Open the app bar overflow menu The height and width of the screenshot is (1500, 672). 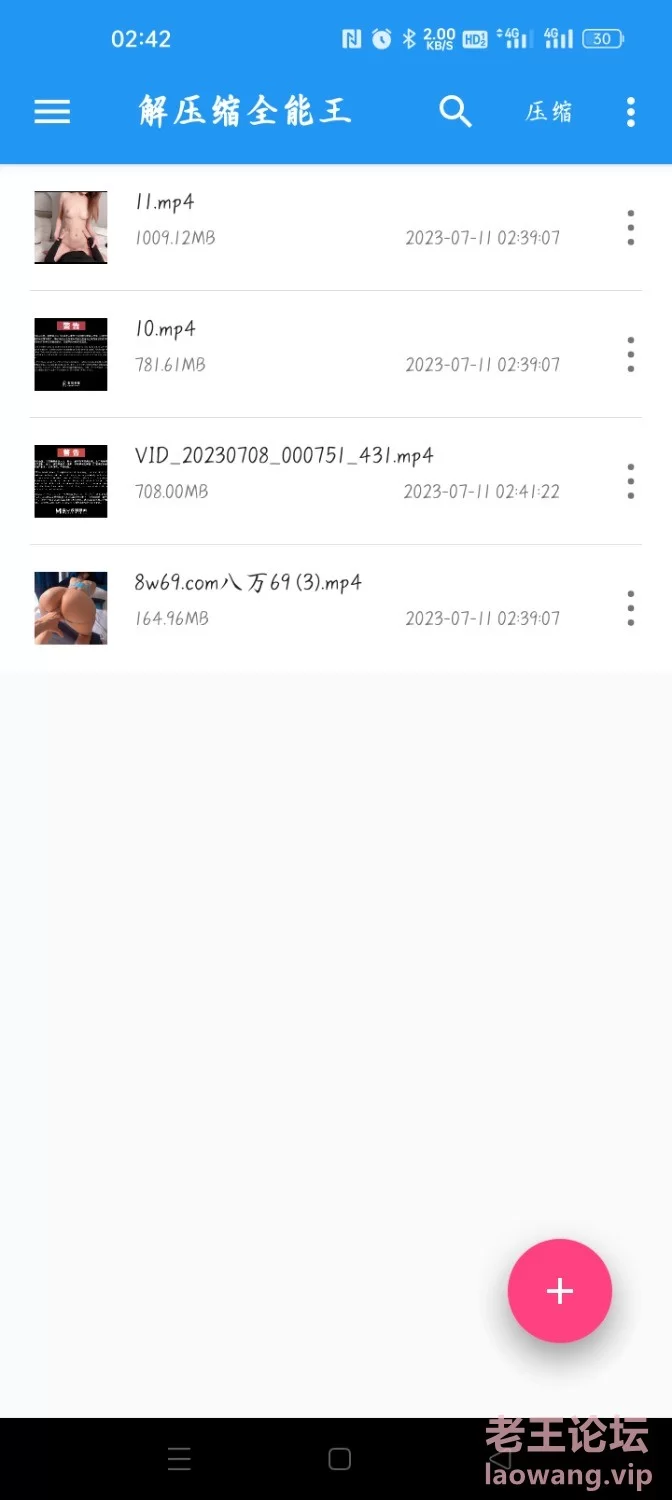(630, 112)
